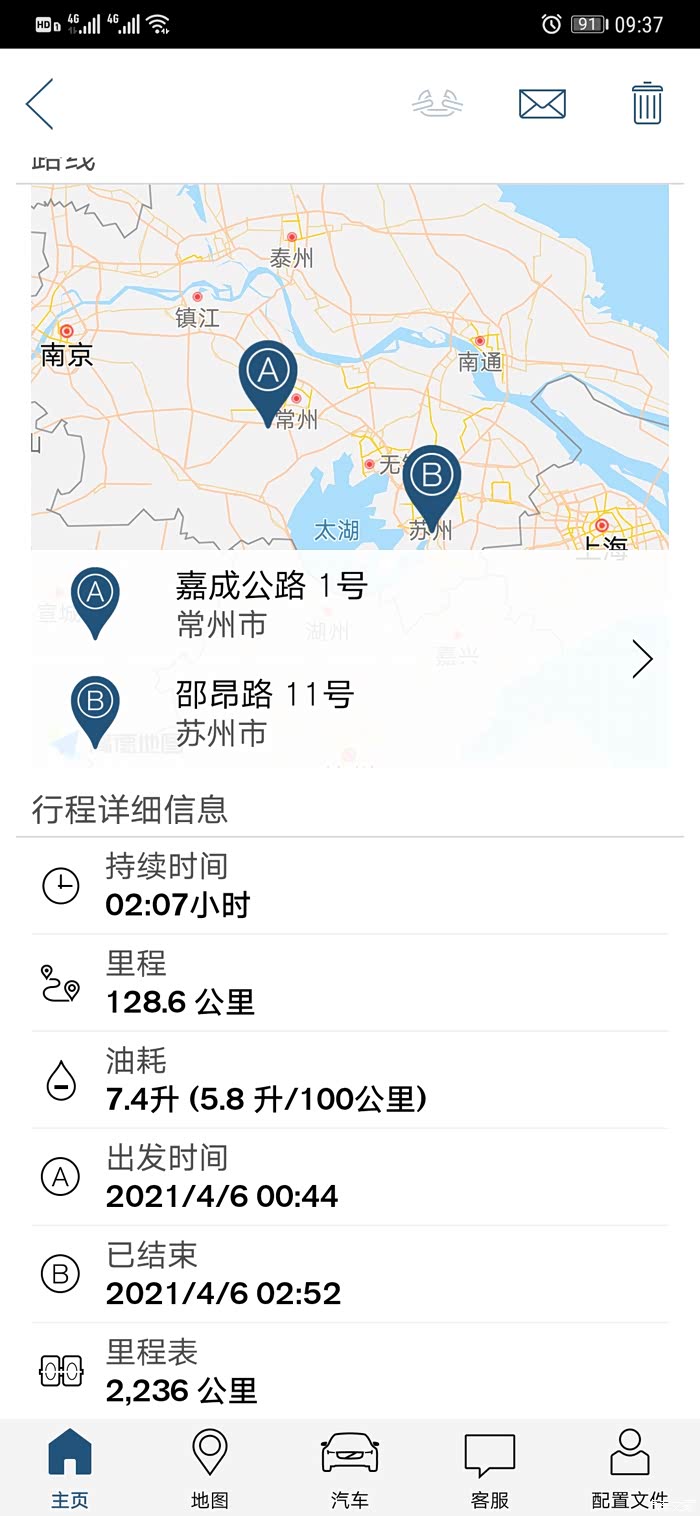Open the 客服 tab
Image resolution: width=700 pixels, height=1516 pixels.
click(490, 1468)
